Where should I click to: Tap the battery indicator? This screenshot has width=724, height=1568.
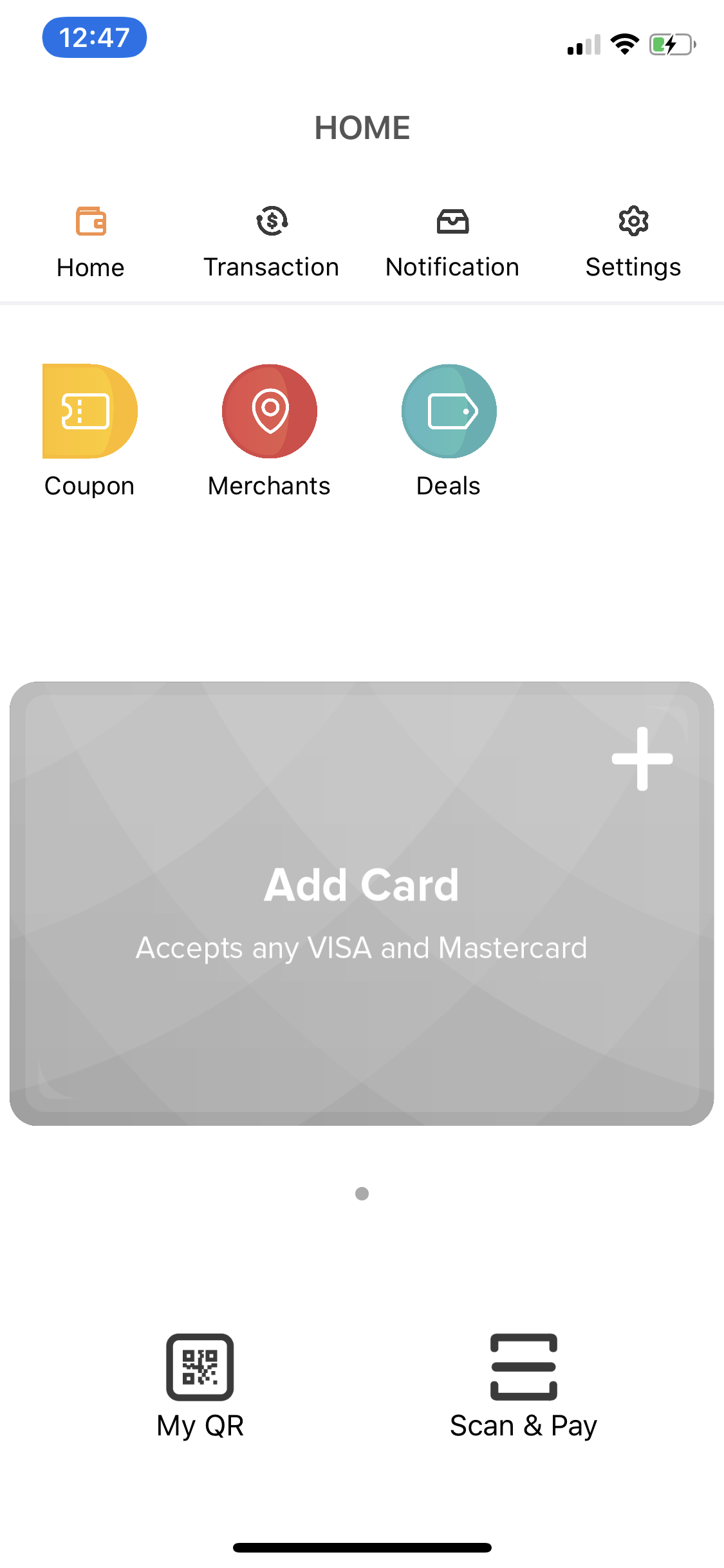click(x=671, y=44)
